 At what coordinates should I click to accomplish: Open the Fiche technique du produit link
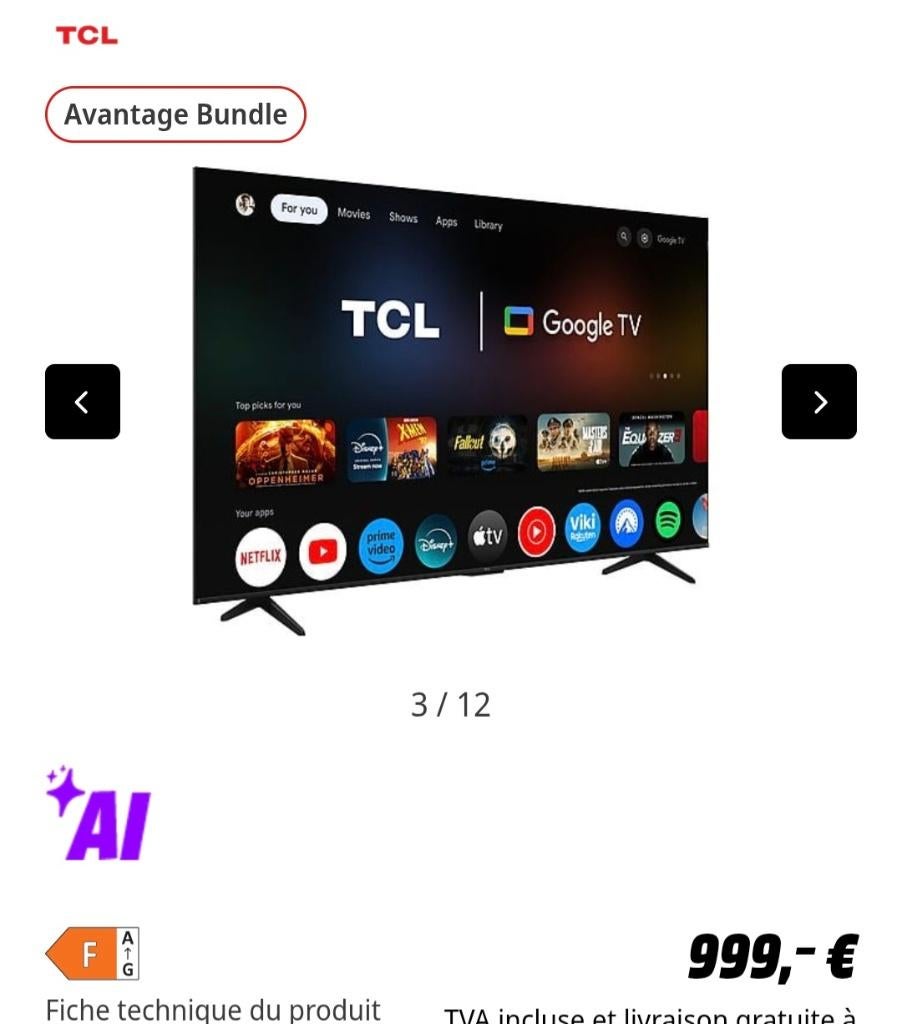tap(213, 1008)
